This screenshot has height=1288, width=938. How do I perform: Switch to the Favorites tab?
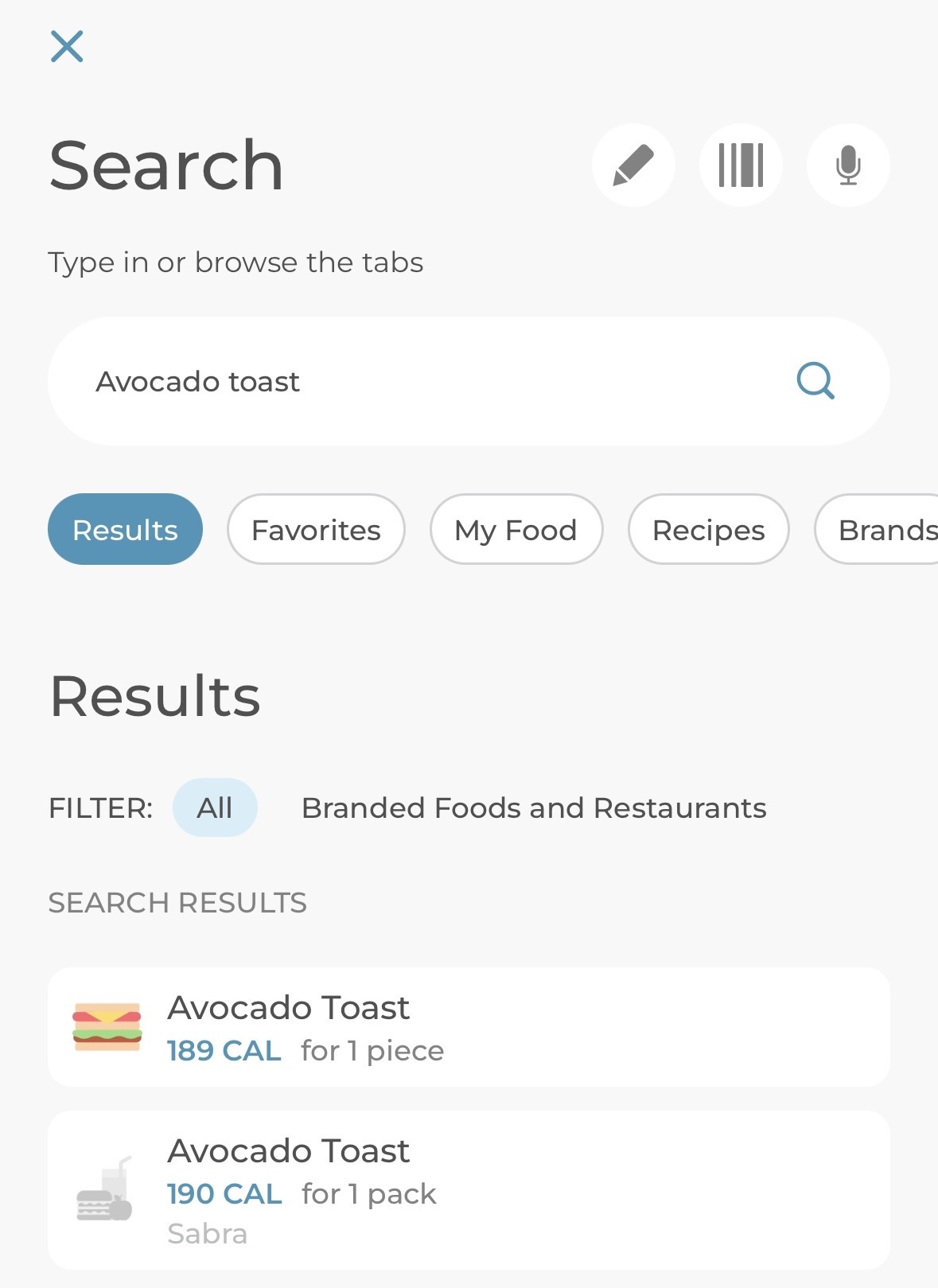[x=316, y=529]
